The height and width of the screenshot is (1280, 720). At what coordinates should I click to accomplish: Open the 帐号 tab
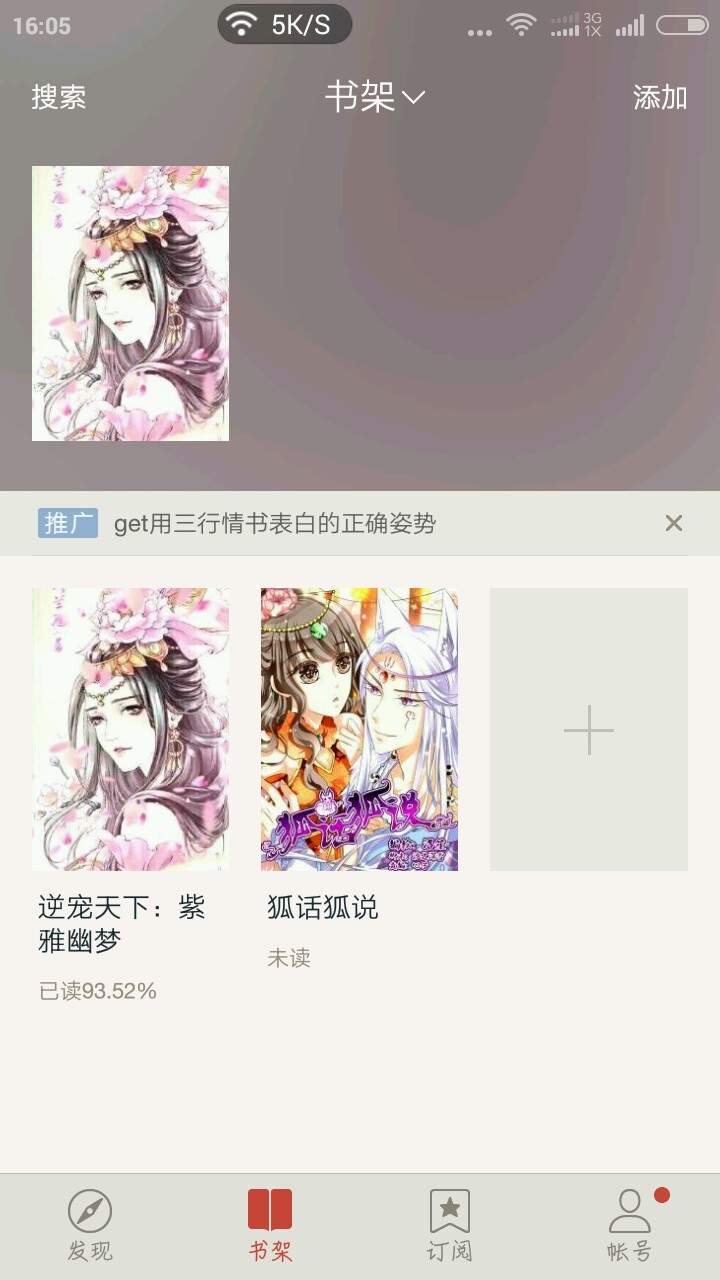tap(629, 1226)
